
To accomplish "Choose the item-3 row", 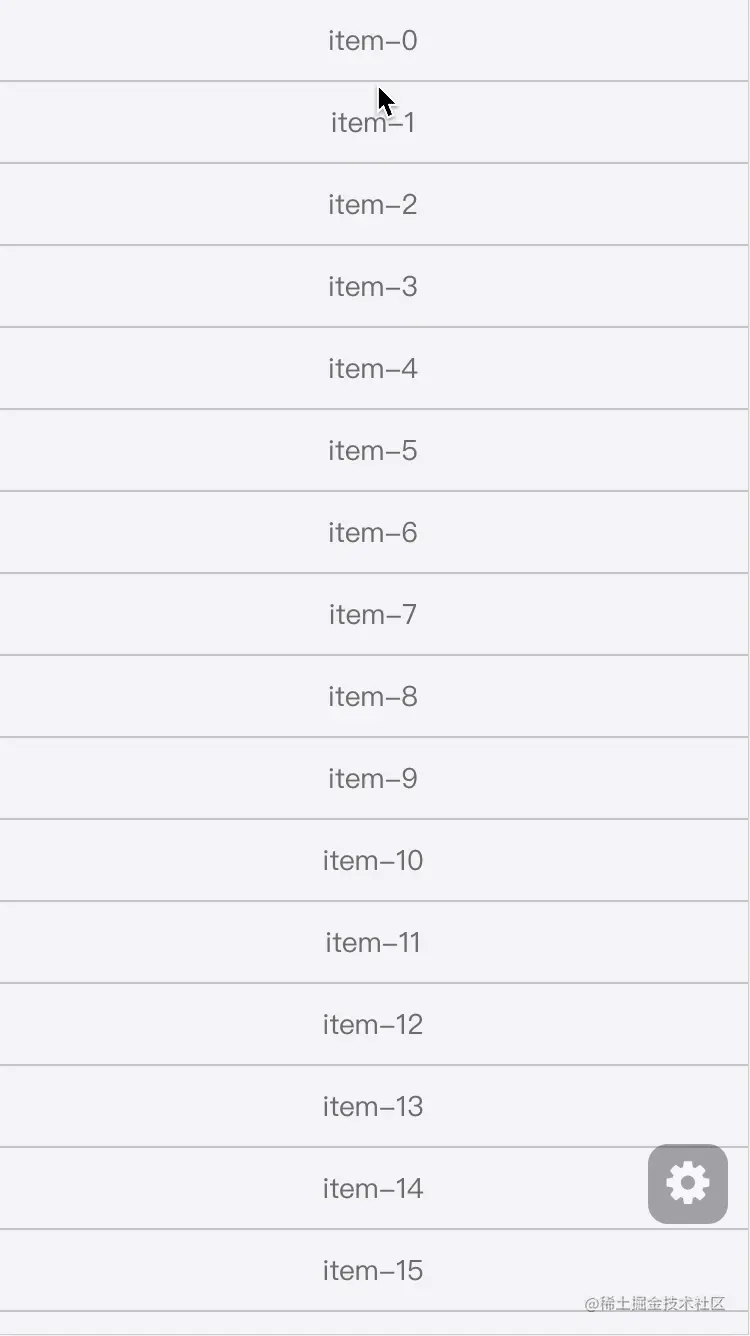I will (373, 287).
